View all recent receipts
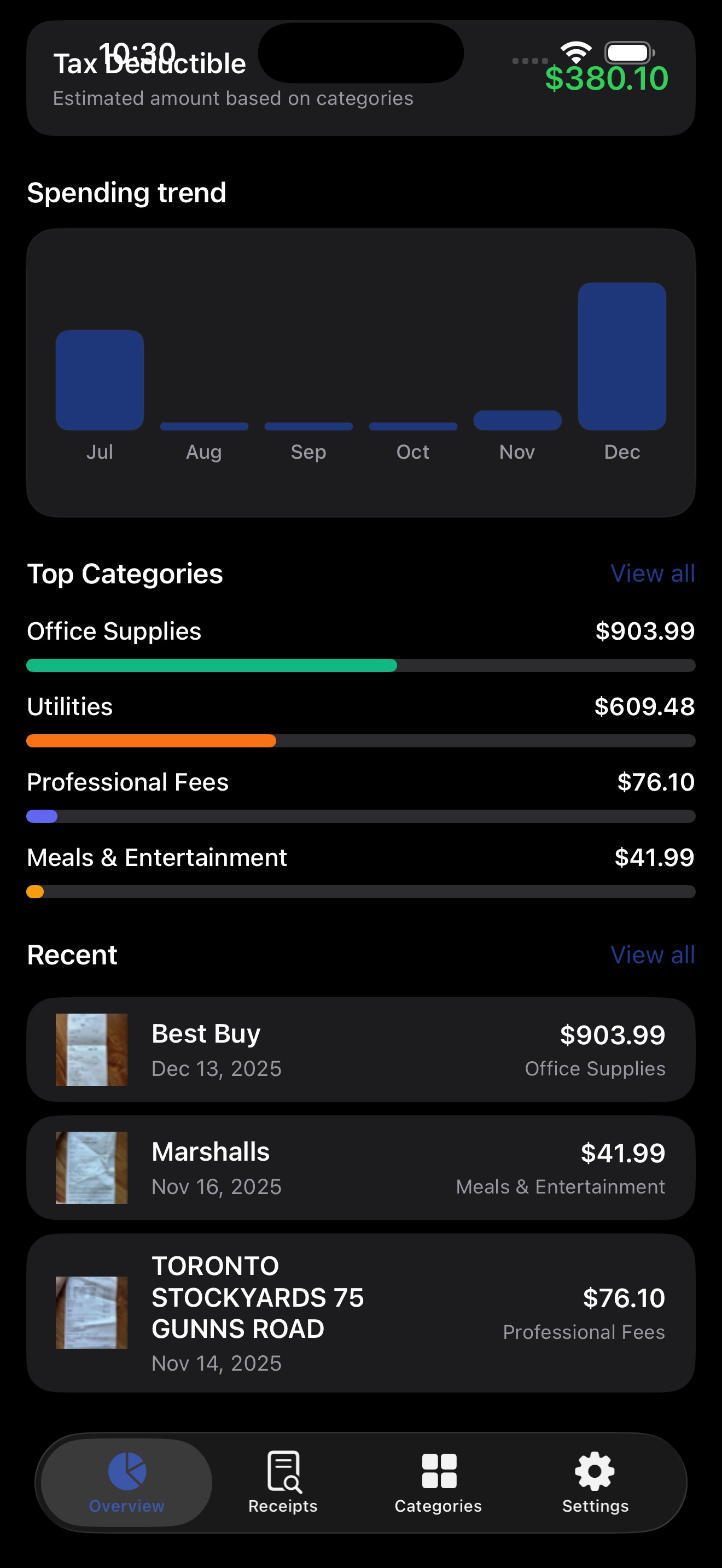The width and height of the screenshot is (722, 1568). [x=652, y=955]
